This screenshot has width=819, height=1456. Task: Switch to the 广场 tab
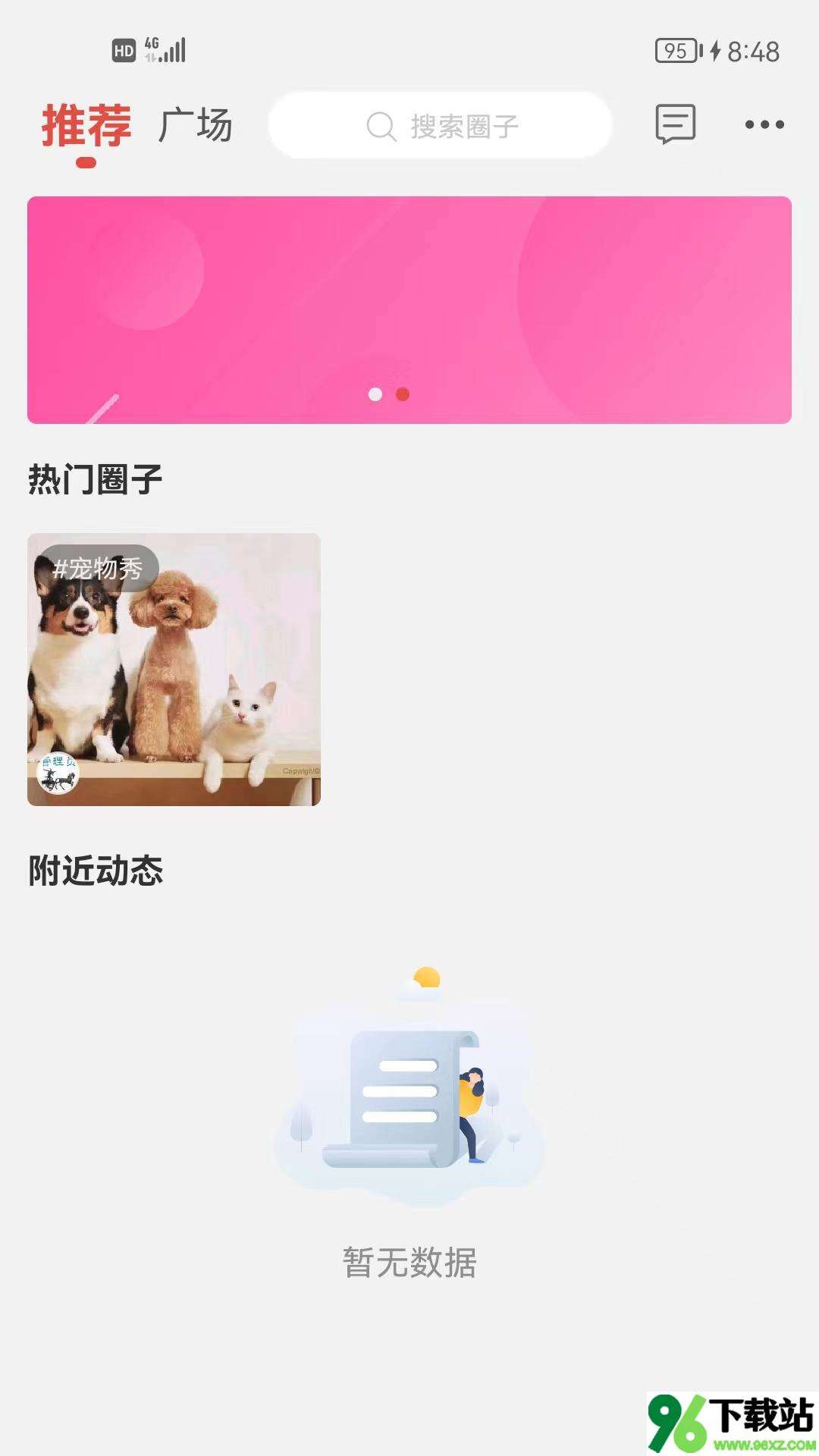pyautogui.click(x=196, y=125)
